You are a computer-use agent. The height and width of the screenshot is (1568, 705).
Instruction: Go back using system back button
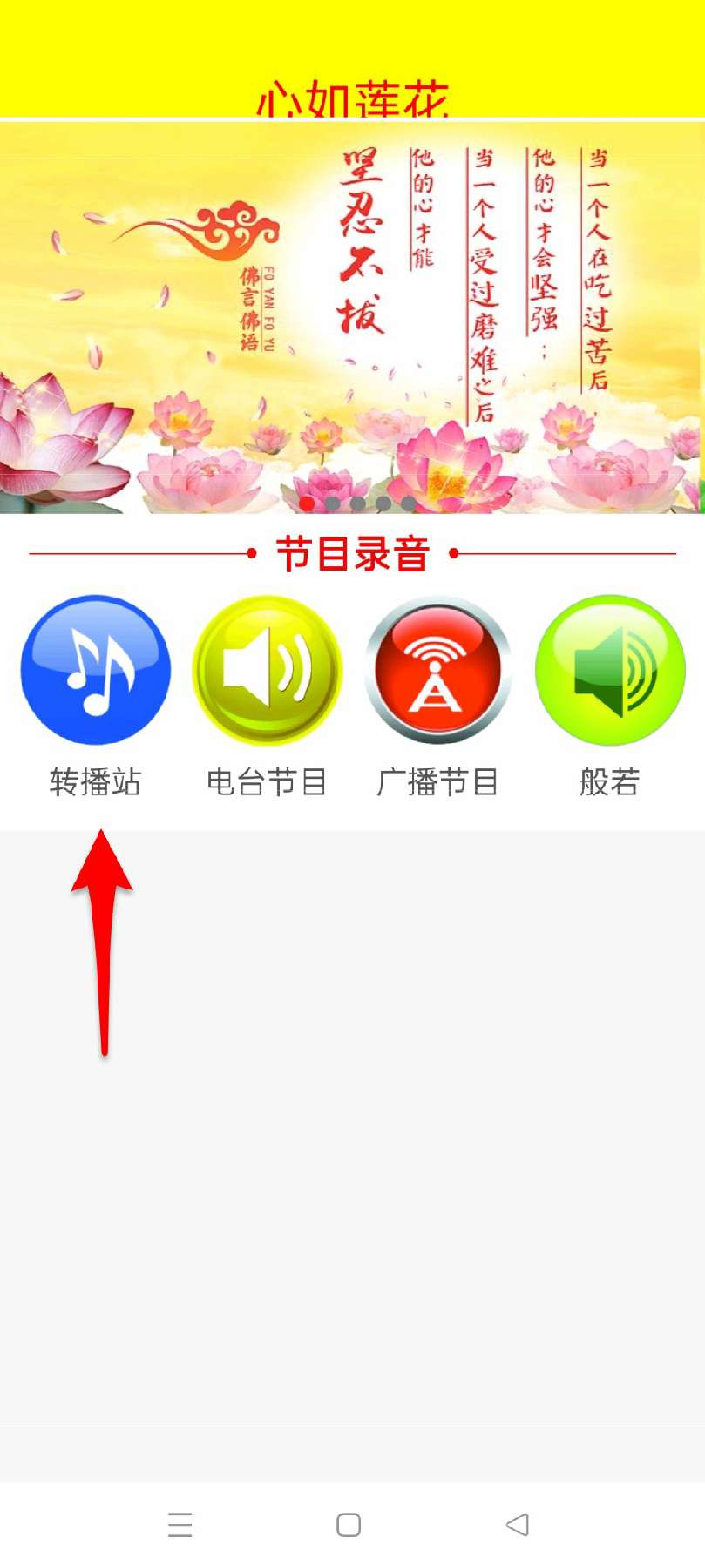(x=518, y=1524)
